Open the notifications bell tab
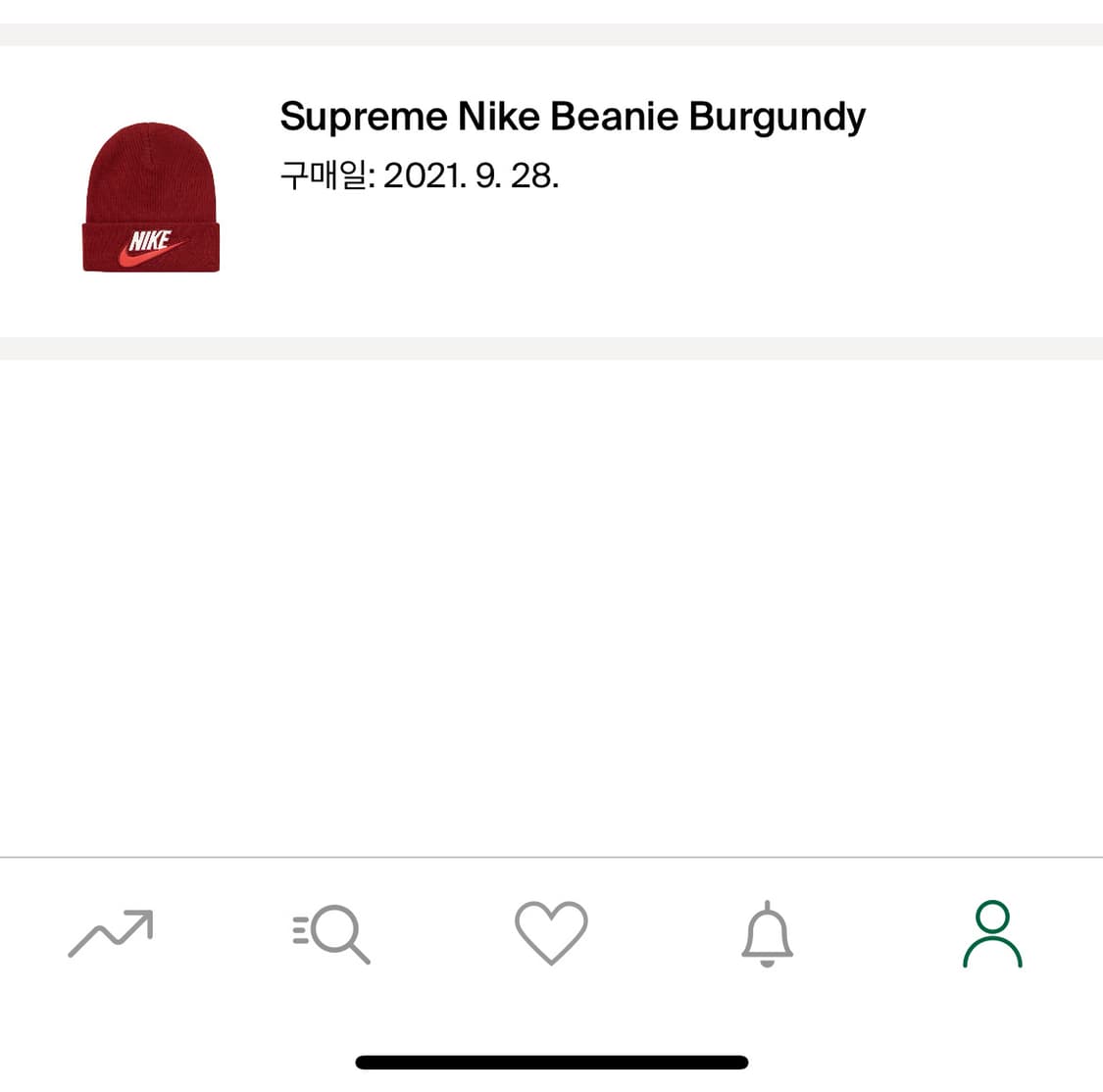Viewport: 1103px width, 1092px height. 767,933
